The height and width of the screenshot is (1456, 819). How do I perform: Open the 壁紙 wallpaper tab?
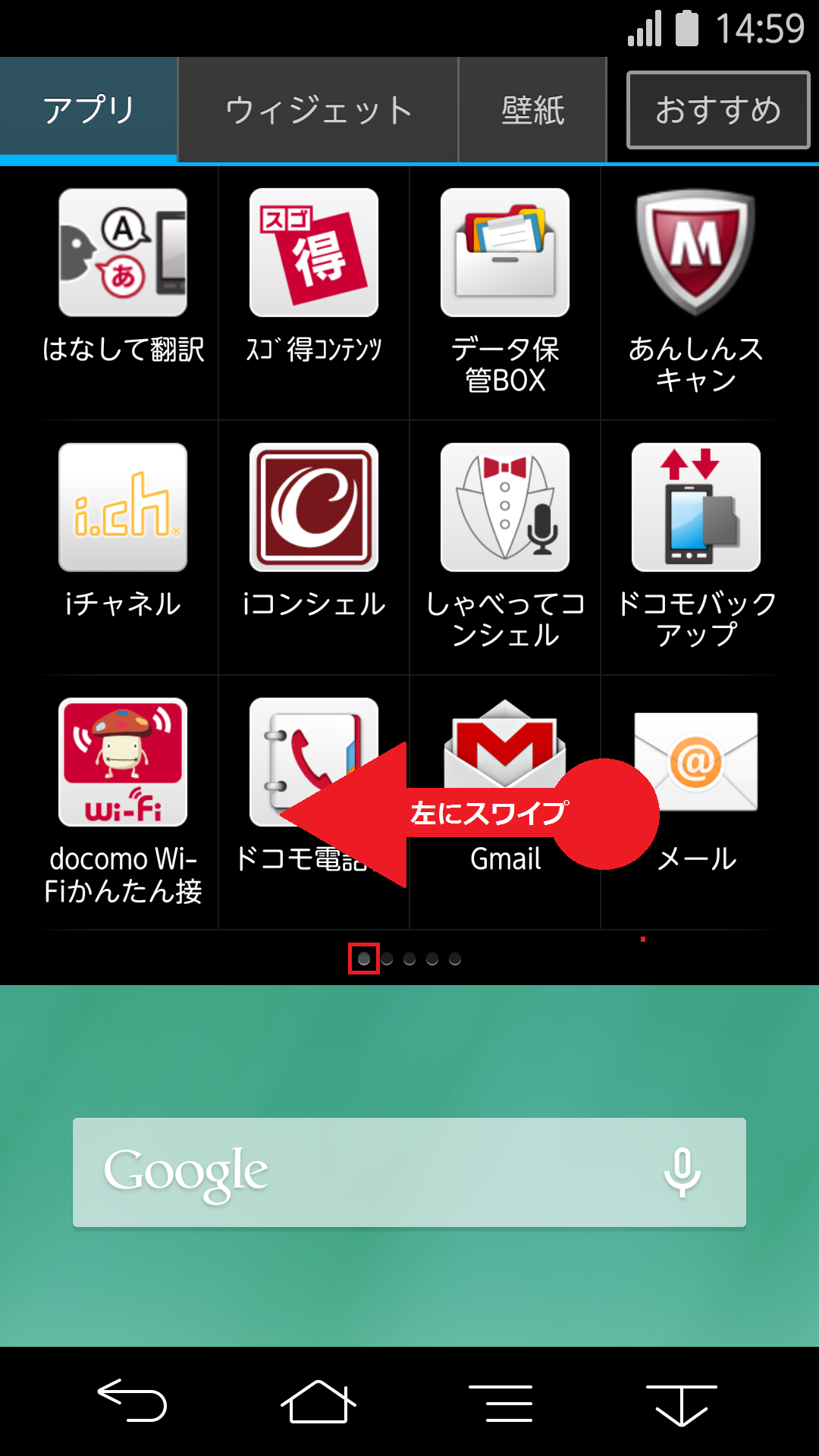point(532,110)
